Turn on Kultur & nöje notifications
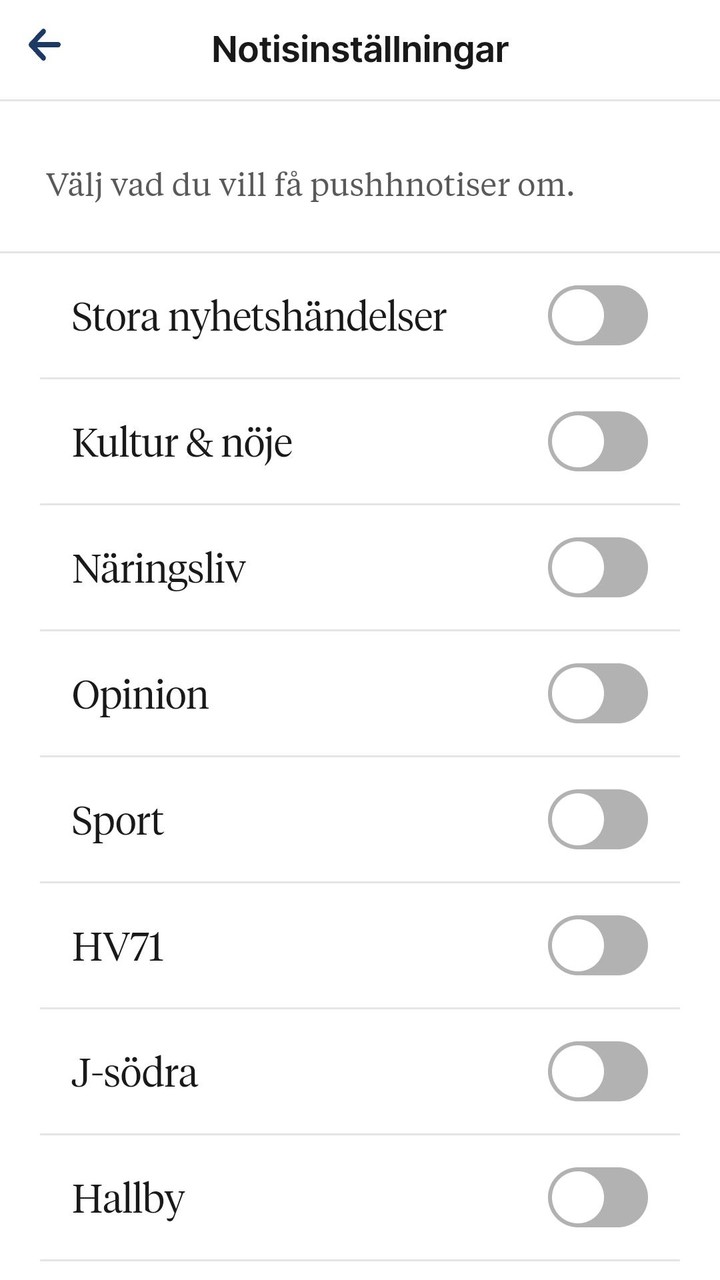 point(597,441)
